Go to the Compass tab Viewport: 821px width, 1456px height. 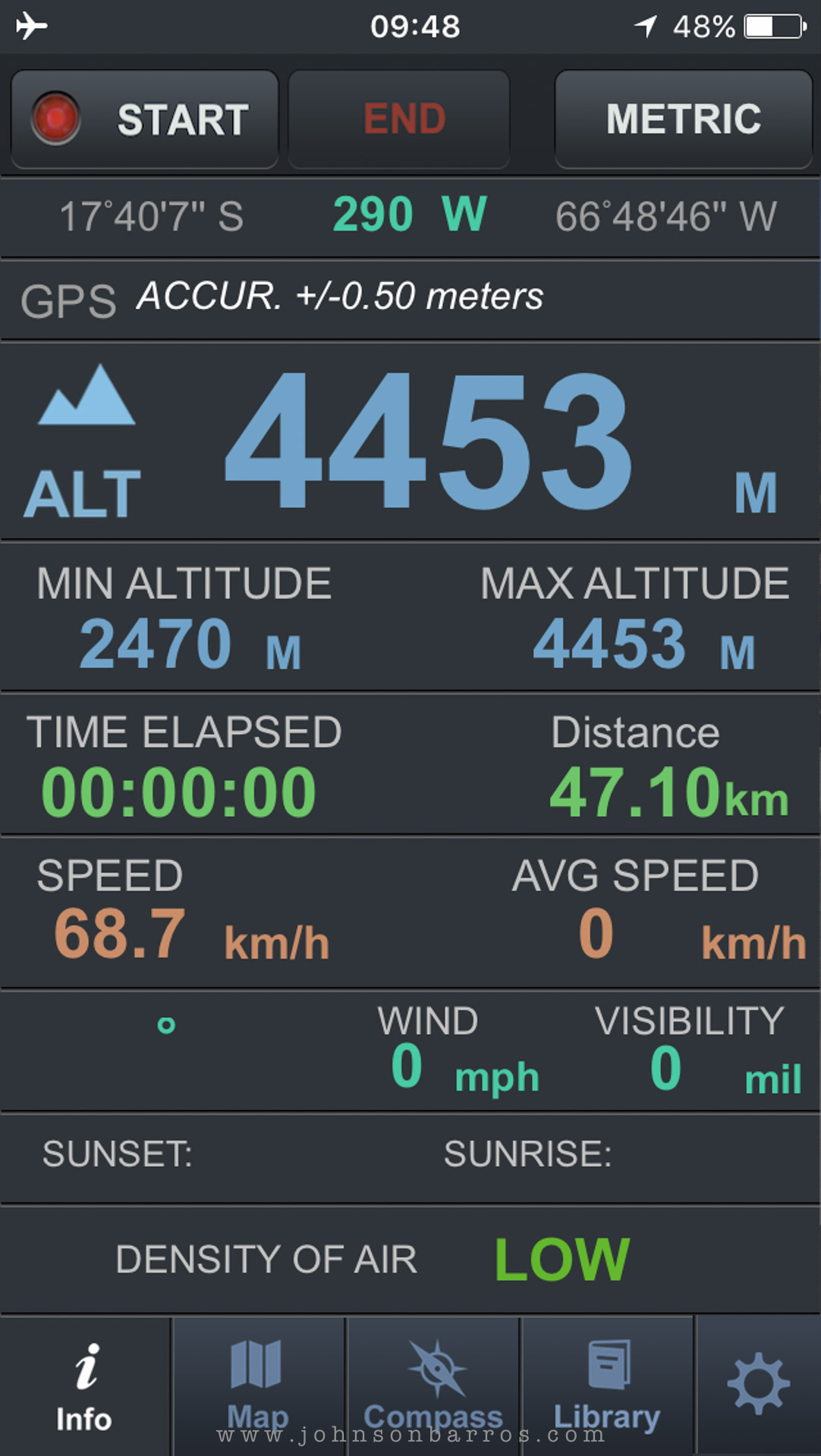tap(433, 1386)
